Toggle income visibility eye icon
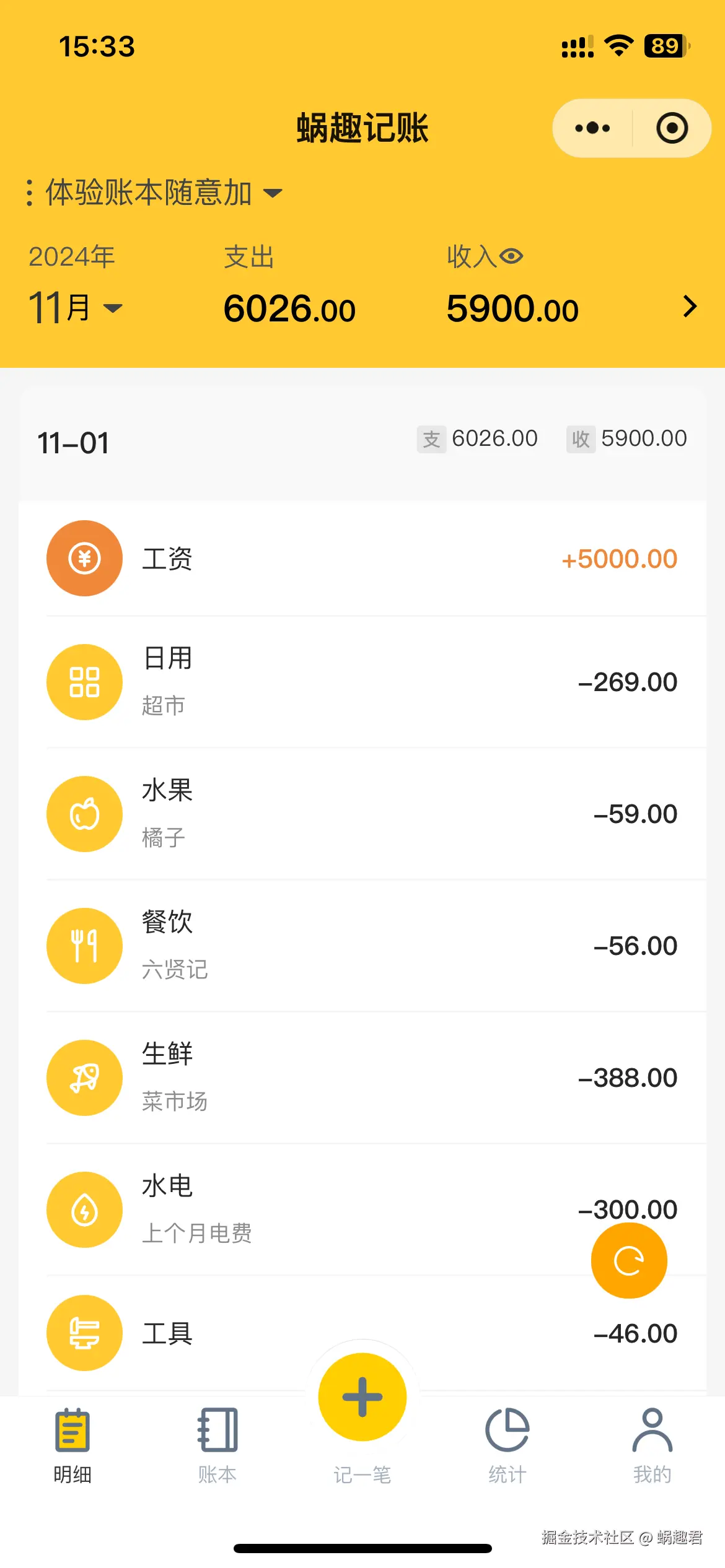The height and width of the screenshot is (1568, 725). click(511, 256)
